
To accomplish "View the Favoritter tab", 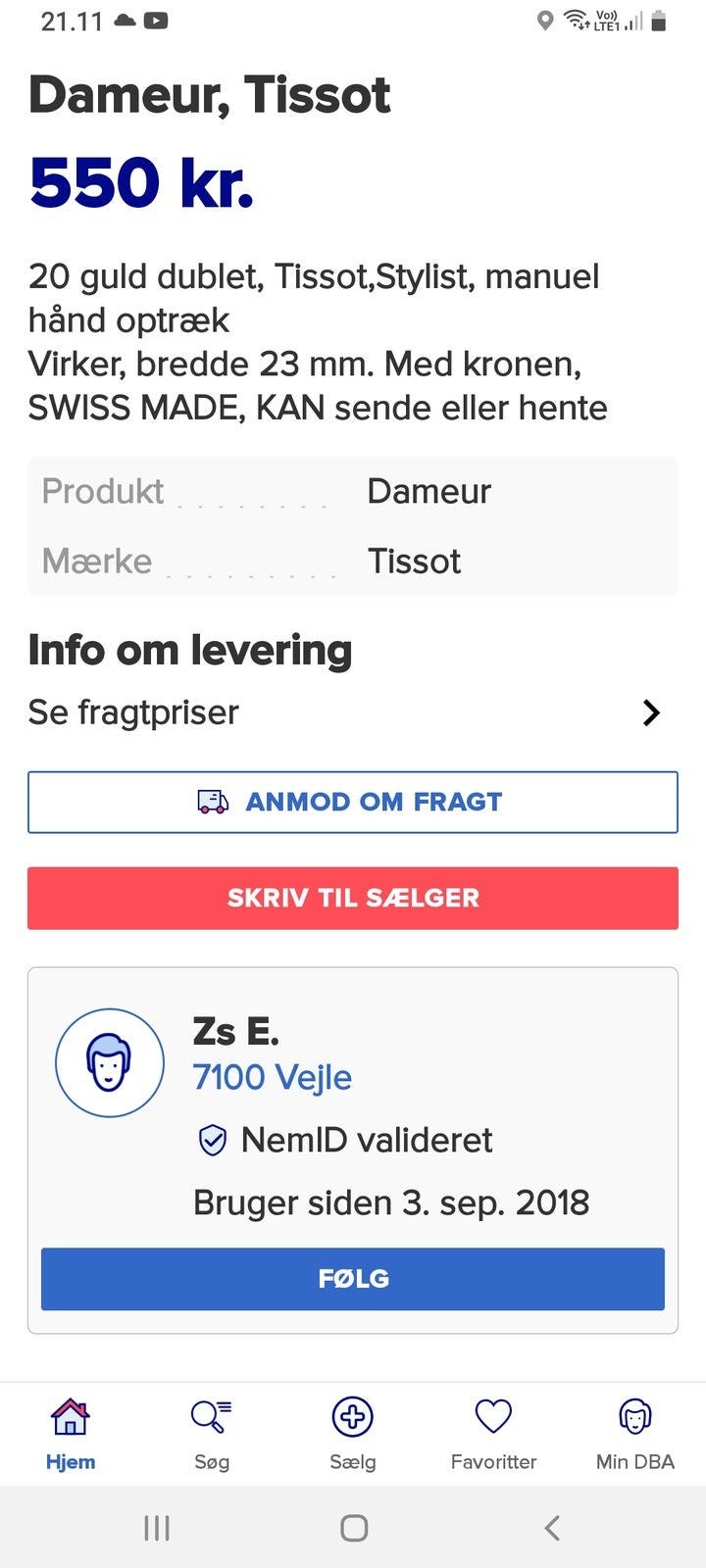I will (493, 1435).
